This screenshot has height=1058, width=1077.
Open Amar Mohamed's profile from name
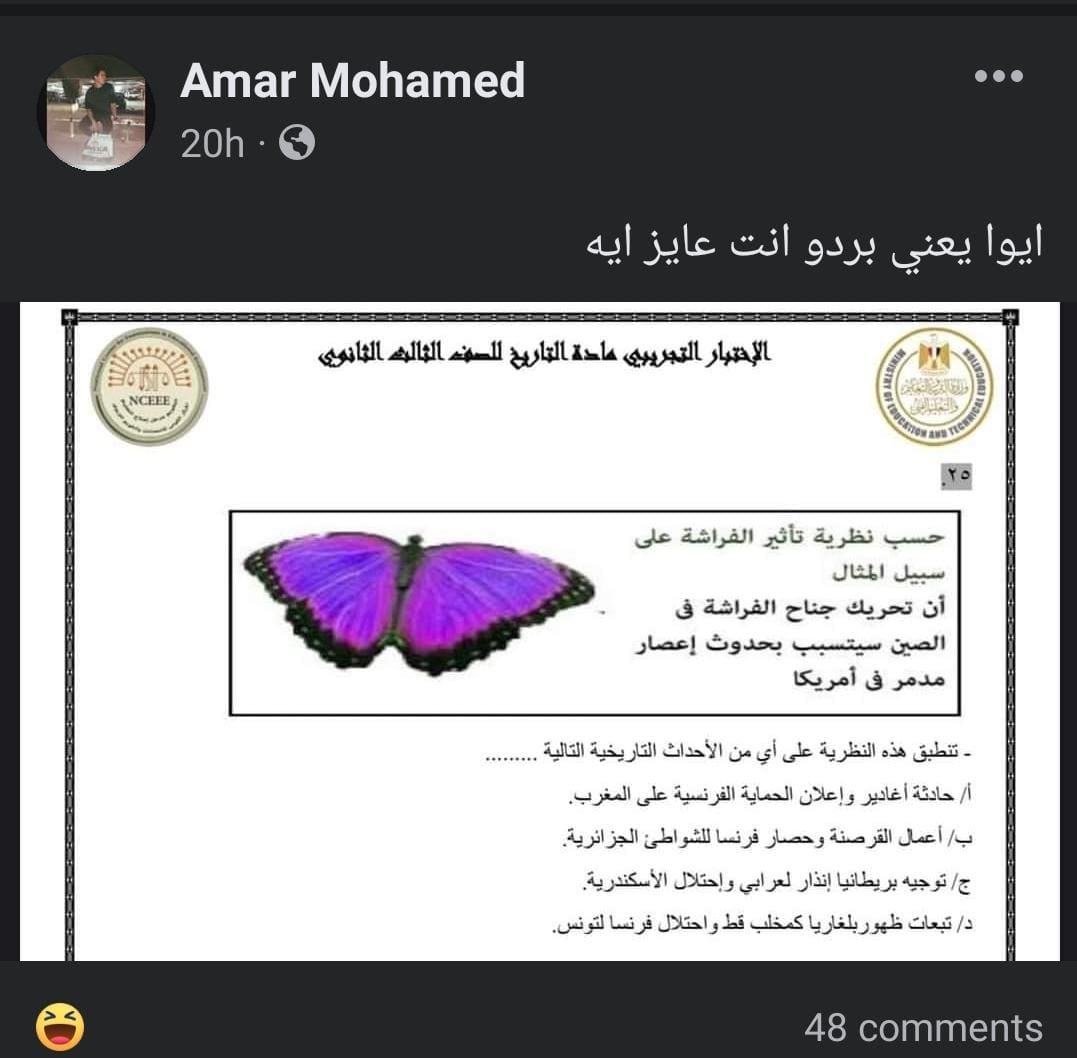[352, 80]
